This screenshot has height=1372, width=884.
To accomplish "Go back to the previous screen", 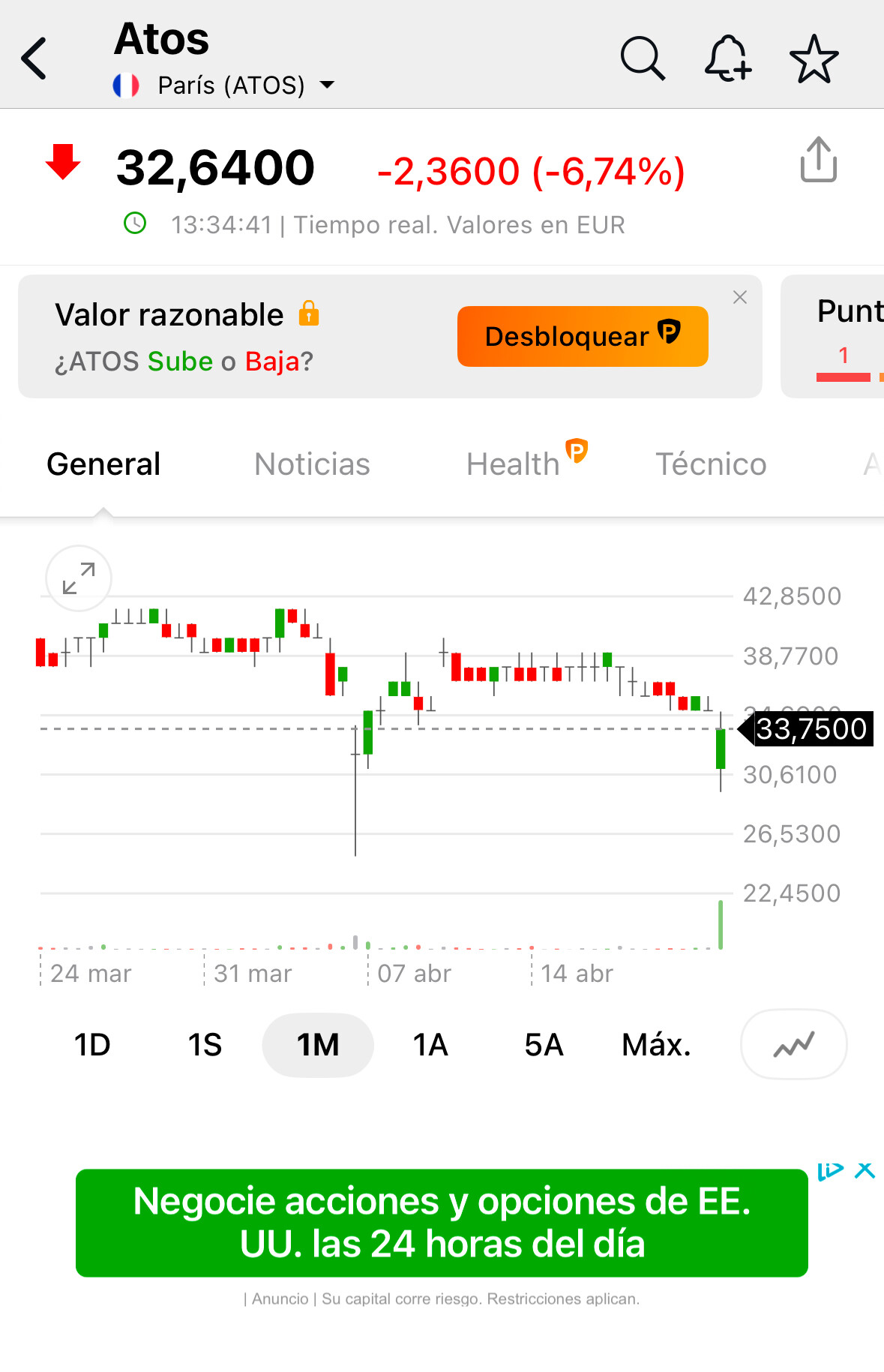I will click(34, 59).
